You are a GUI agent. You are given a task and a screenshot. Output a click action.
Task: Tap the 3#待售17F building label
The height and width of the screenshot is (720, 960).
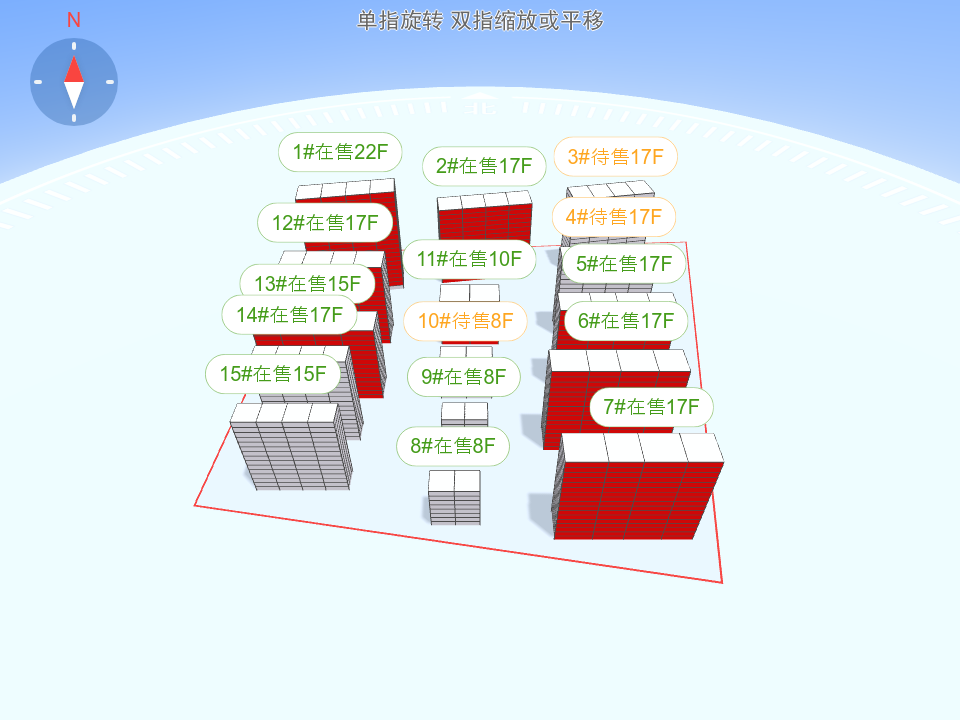point(615,156)
